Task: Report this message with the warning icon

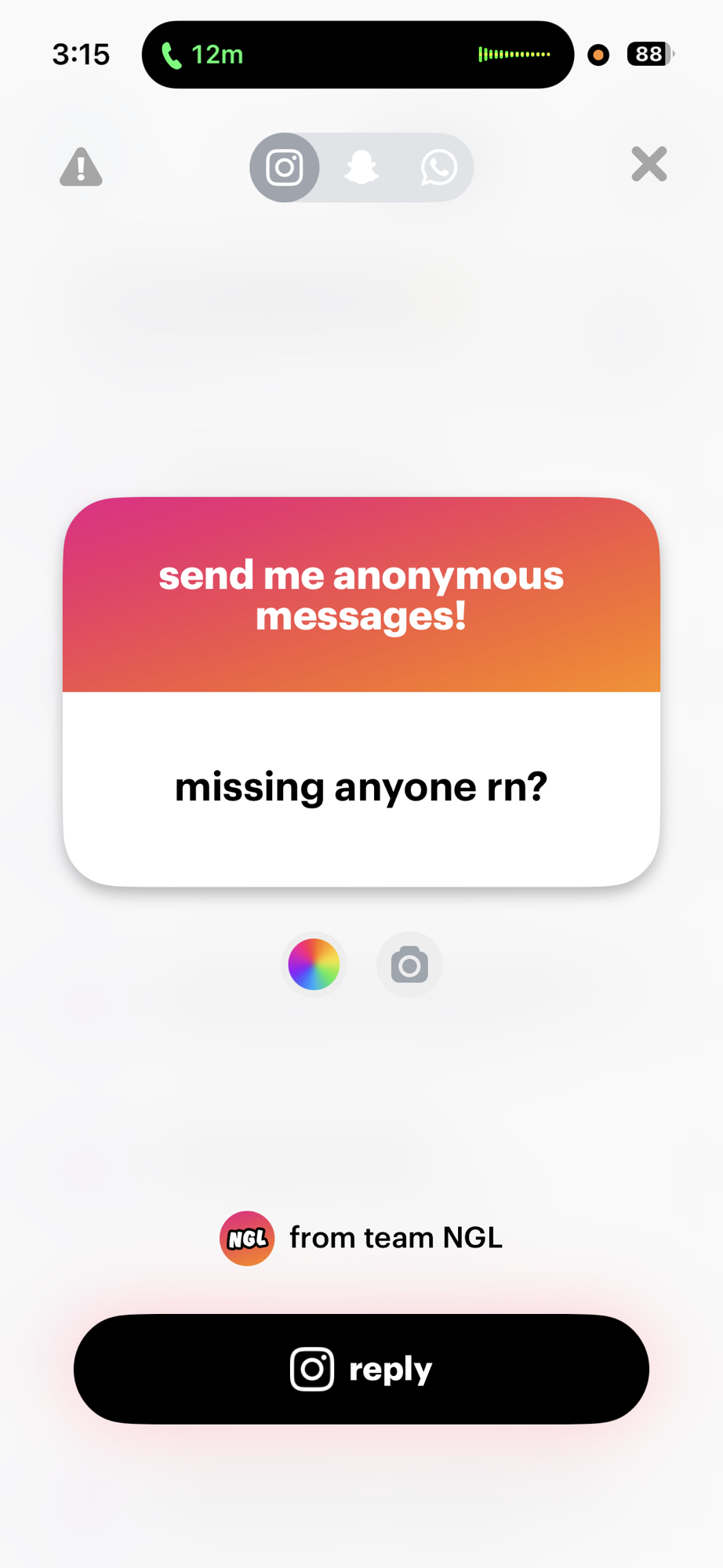Action: click(81, 167)
